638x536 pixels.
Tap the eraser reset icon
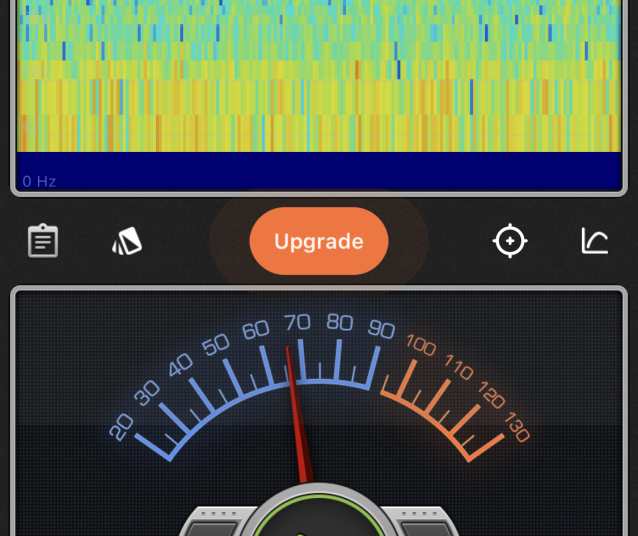click(127, 241)
